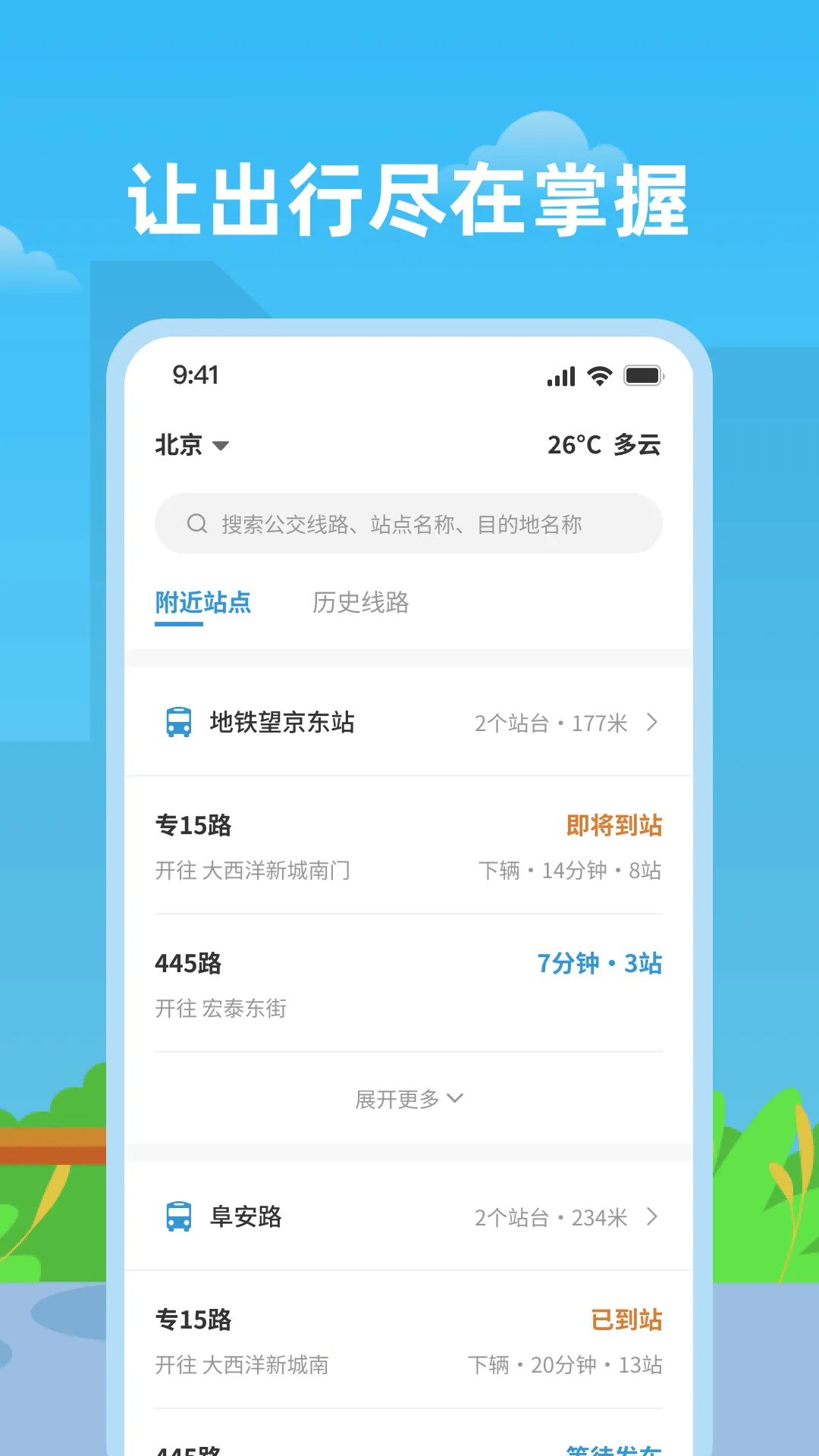The image size is (819, 1456).
Task: Select the bus icon beside 地铁望京东站
Action: pyautogui.click(x=177, y=723)
